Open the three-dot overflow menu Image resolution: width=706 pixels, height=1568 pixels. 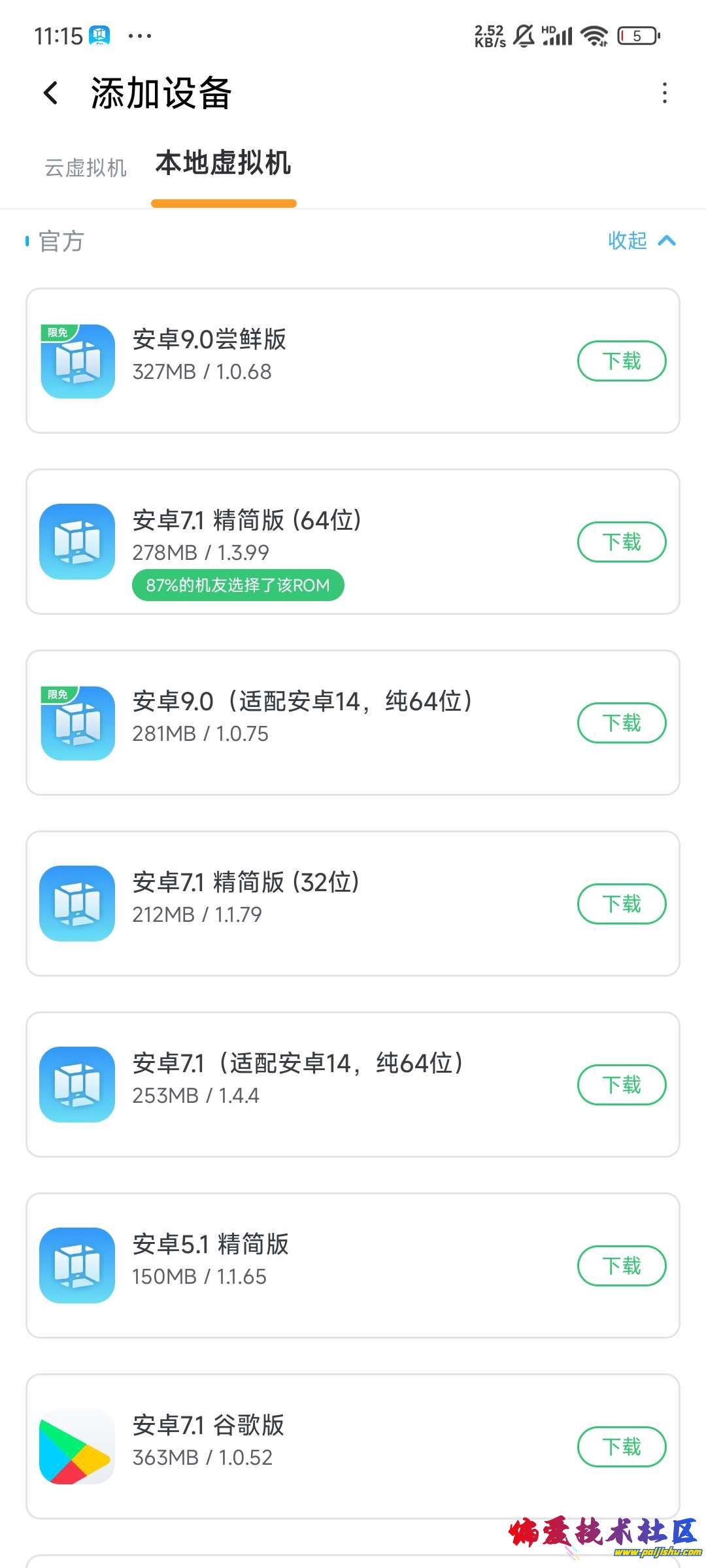(x=664, y=93)
